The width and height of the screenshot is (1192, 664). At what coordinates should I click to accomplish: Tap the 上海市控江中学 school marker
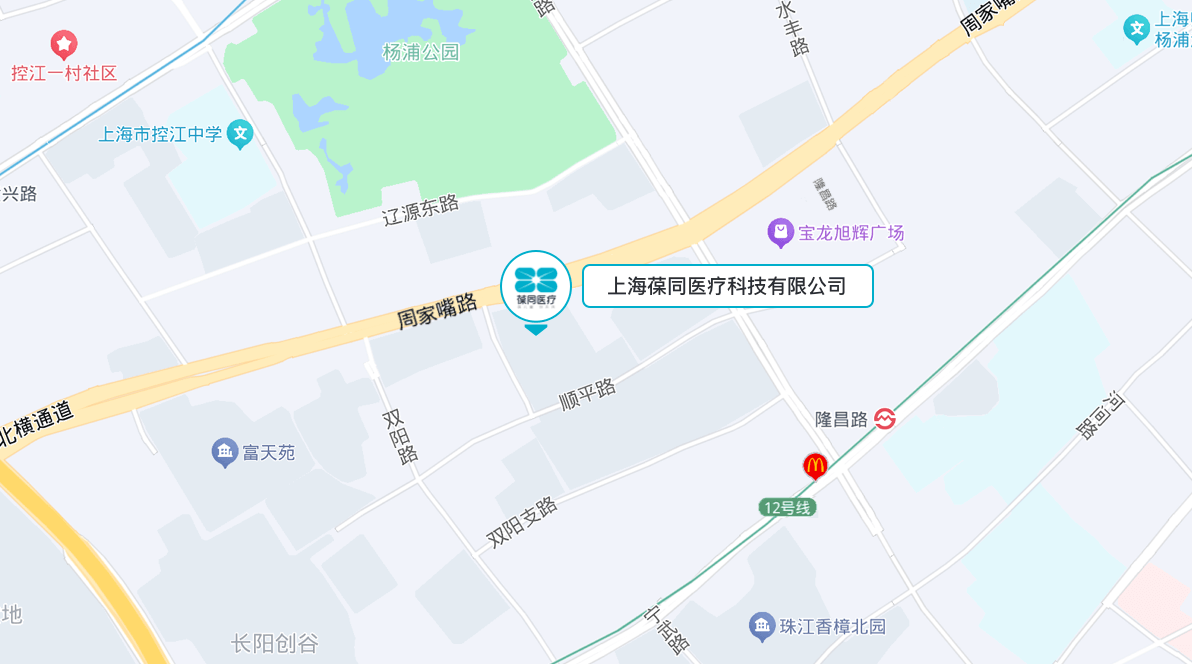(x=239, y=133)
